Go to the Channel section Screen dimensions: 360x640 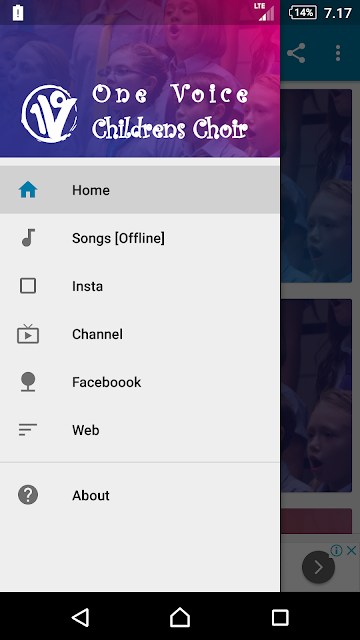click(140, 334)
